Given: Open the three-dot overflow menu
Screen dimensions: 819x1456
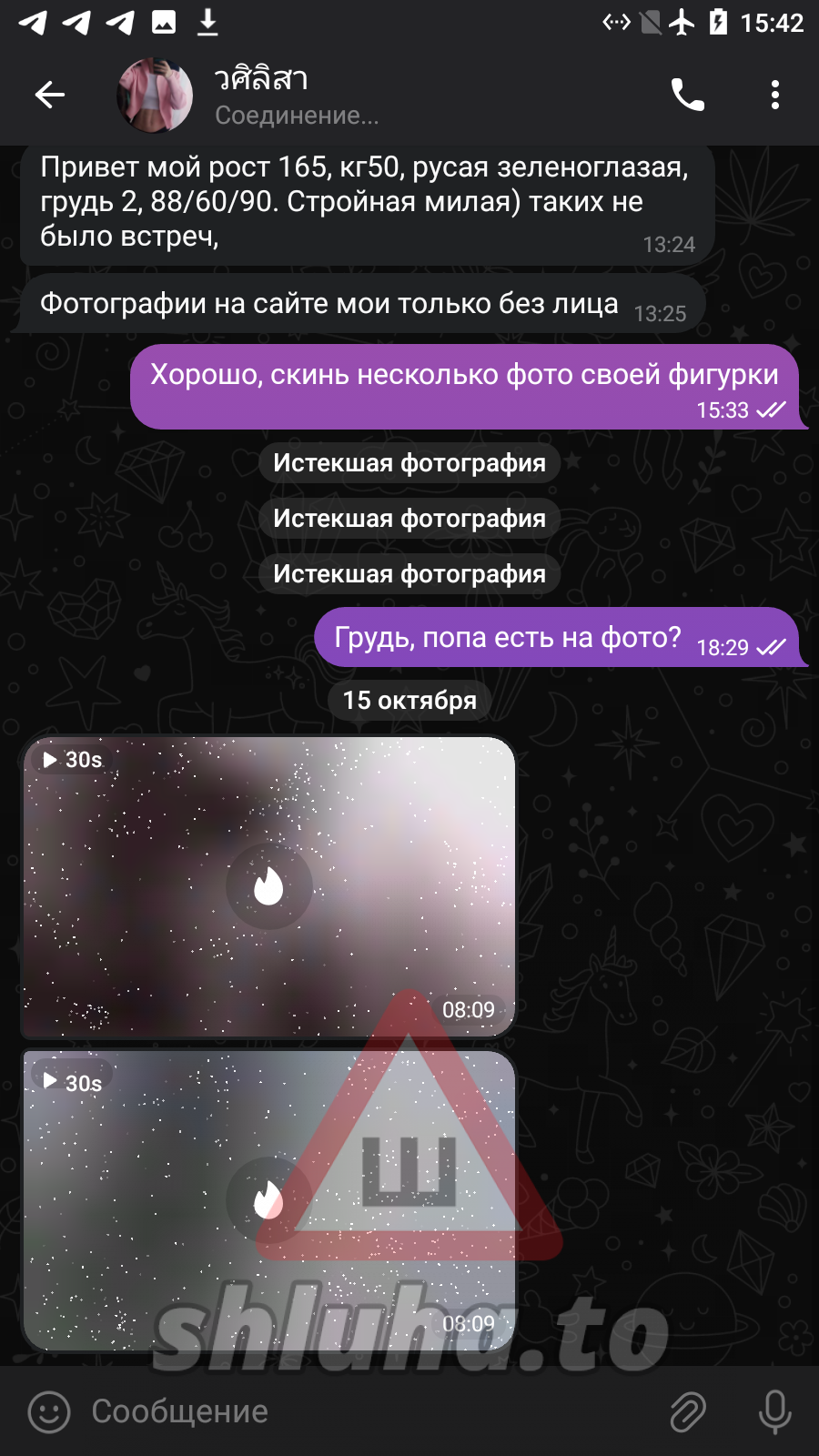Looking at the screenshot, I should (x=774, y=95).
